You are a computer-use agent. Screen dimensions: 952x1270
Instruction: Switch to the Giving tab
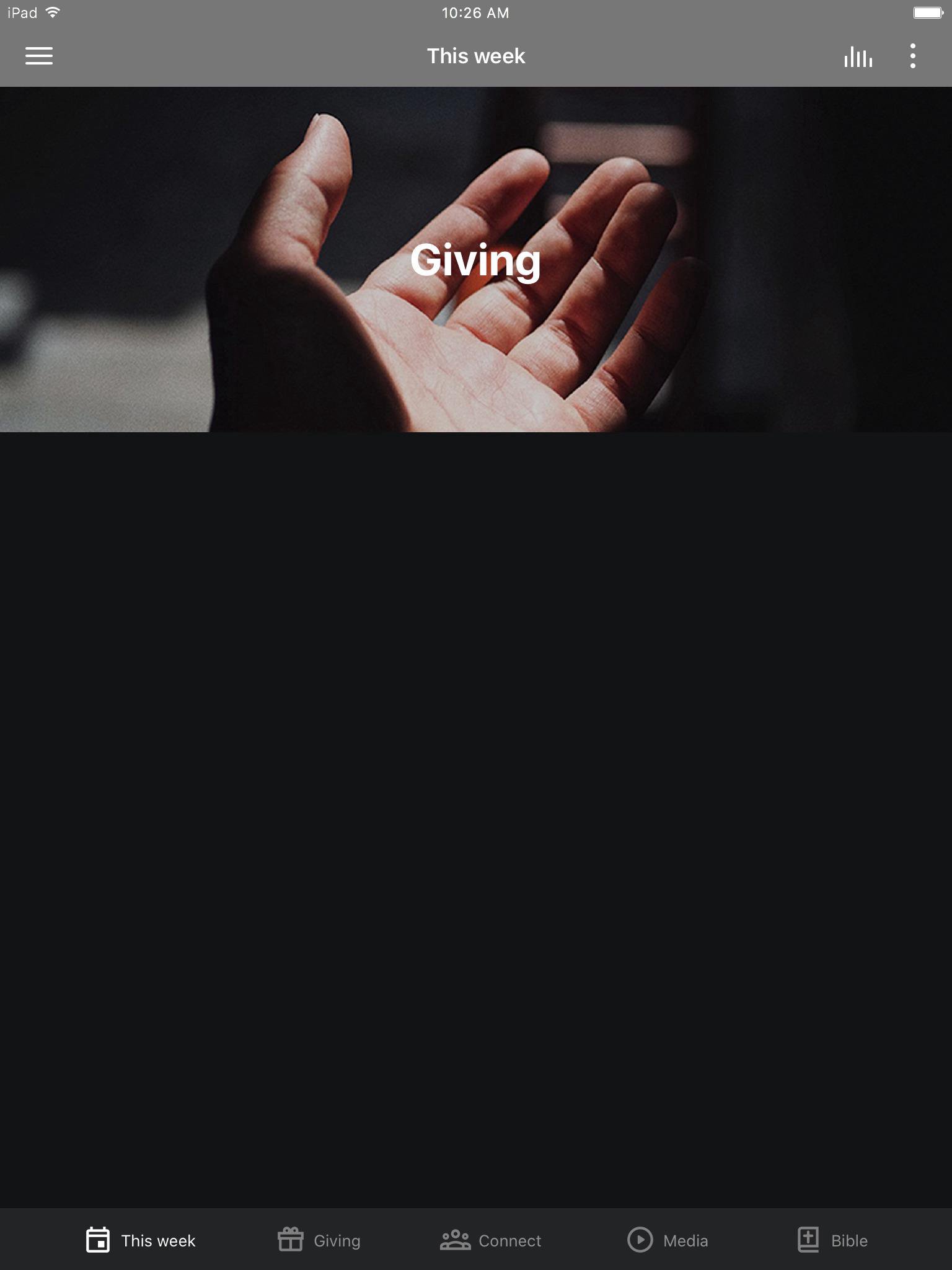pos(319,1240)
